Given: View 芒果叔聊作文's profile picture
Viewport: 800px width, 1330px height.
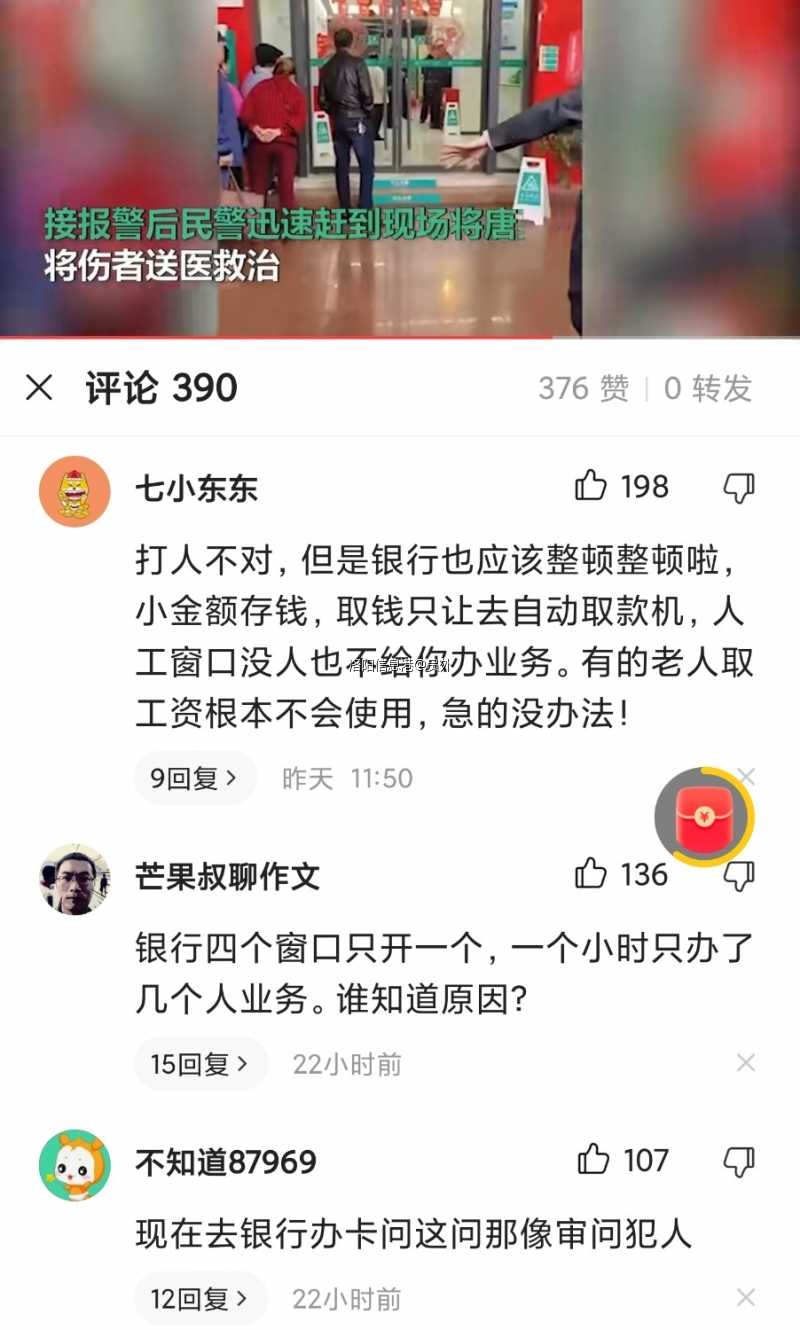Looking at the screenshot, I should coord(74,879).
